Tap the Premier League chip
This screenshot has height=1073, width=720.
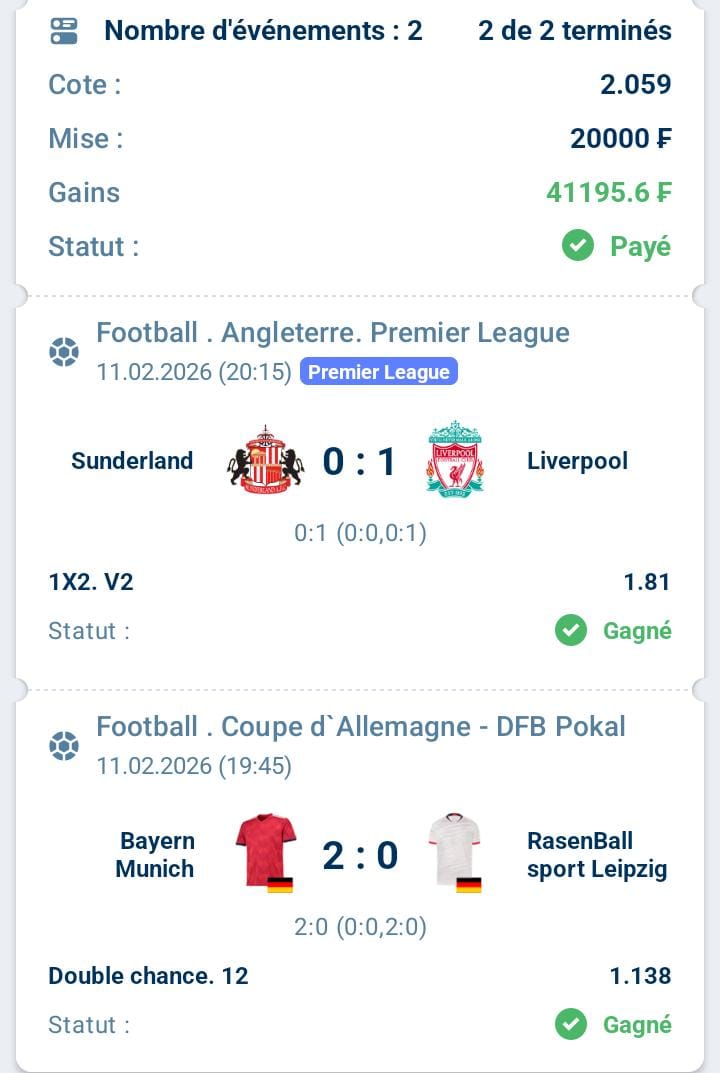378,372
